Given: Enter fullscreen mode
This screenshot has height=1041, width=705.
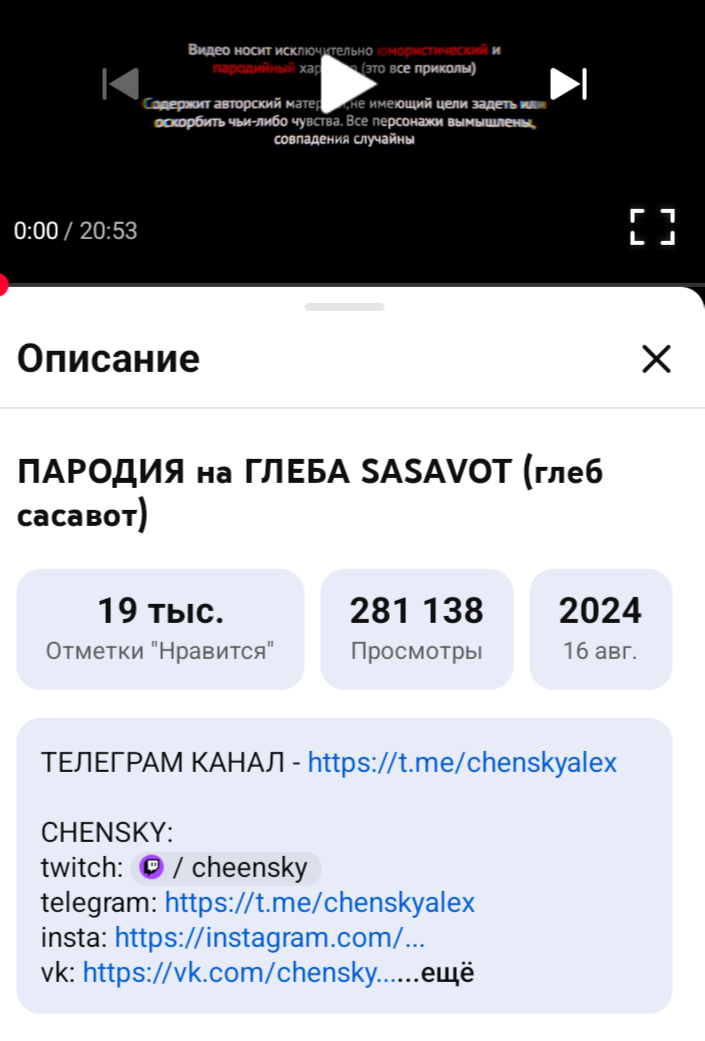Looking at the screenshot, I should point(652,227).
